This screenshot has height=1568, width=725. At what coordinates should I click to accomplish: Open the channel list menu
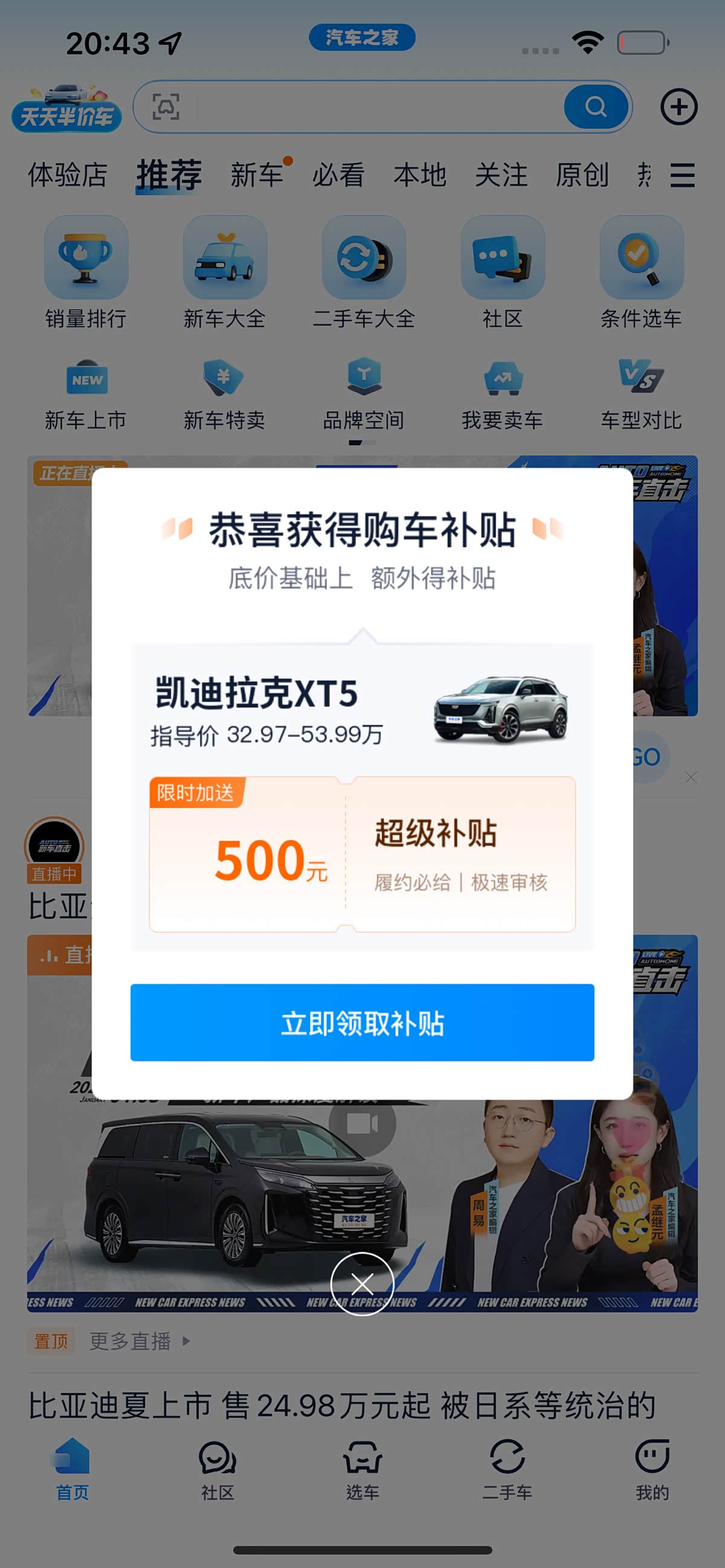682,175
